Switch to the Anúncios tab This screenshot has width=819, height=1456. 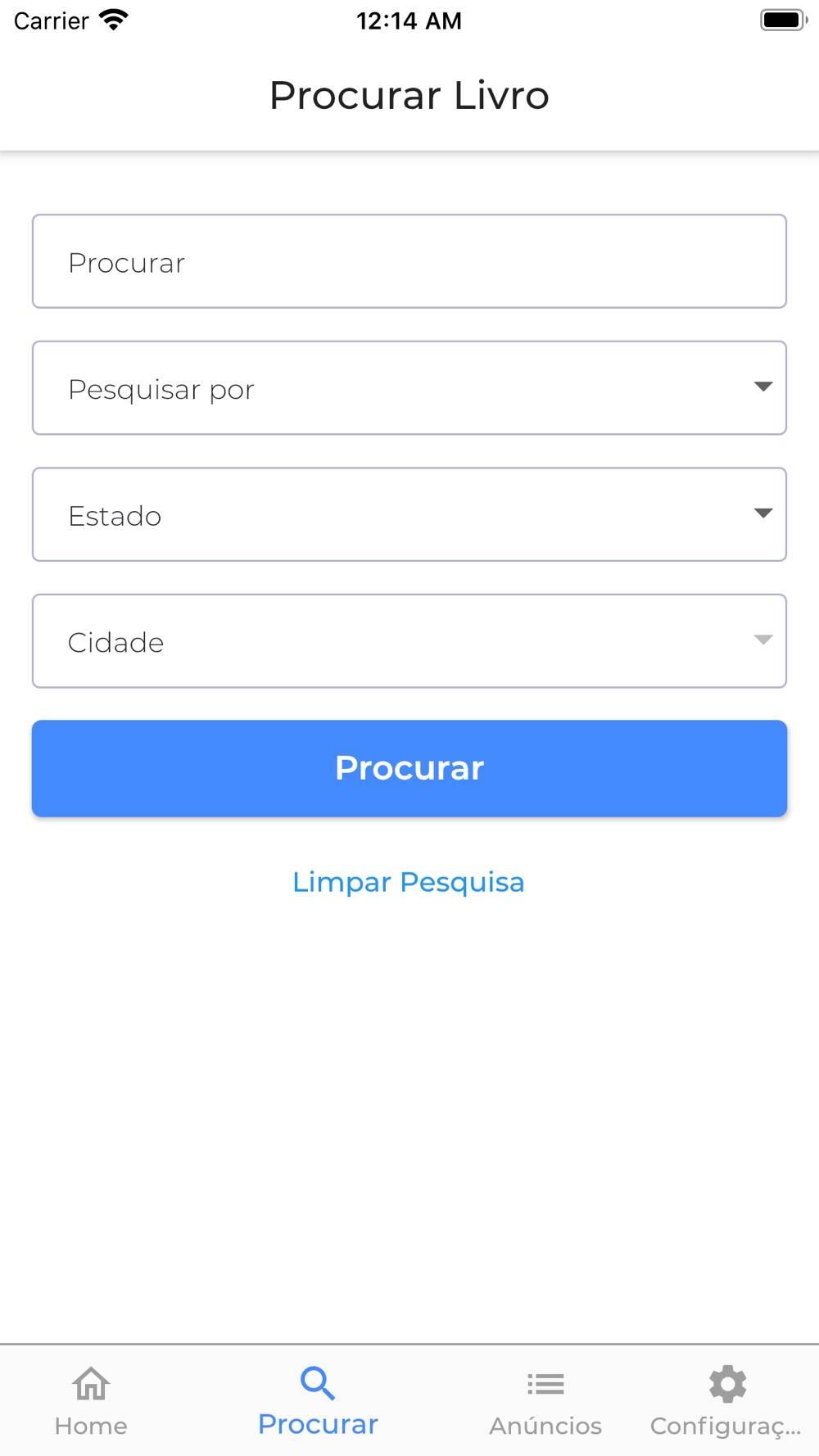pos(545,1400)
